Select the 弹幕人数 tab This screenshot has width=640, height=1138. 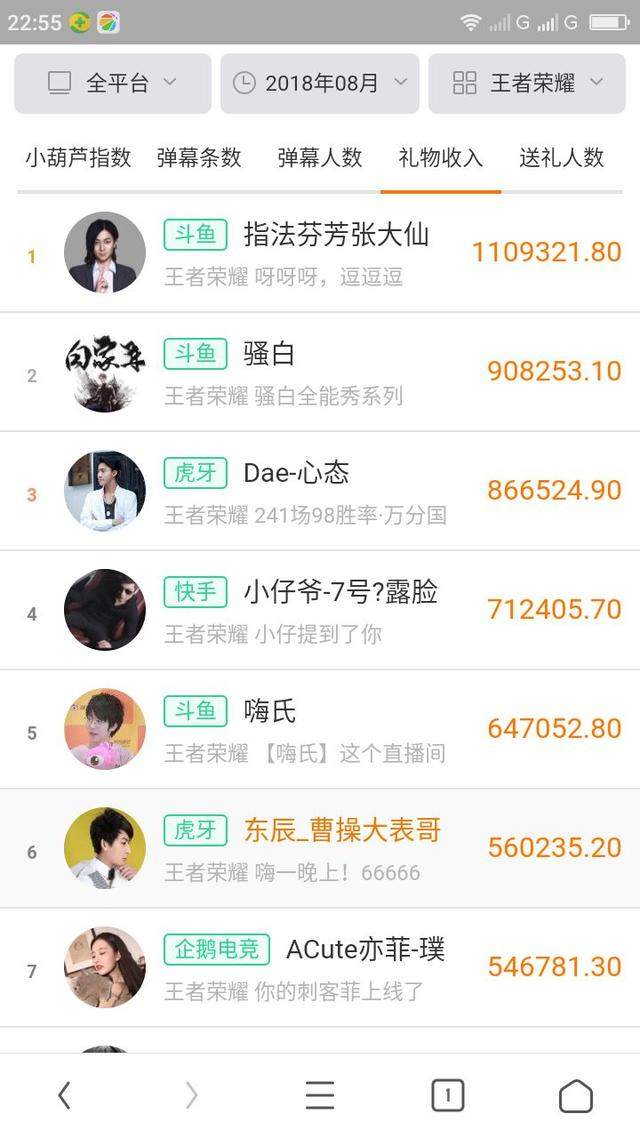320,157
